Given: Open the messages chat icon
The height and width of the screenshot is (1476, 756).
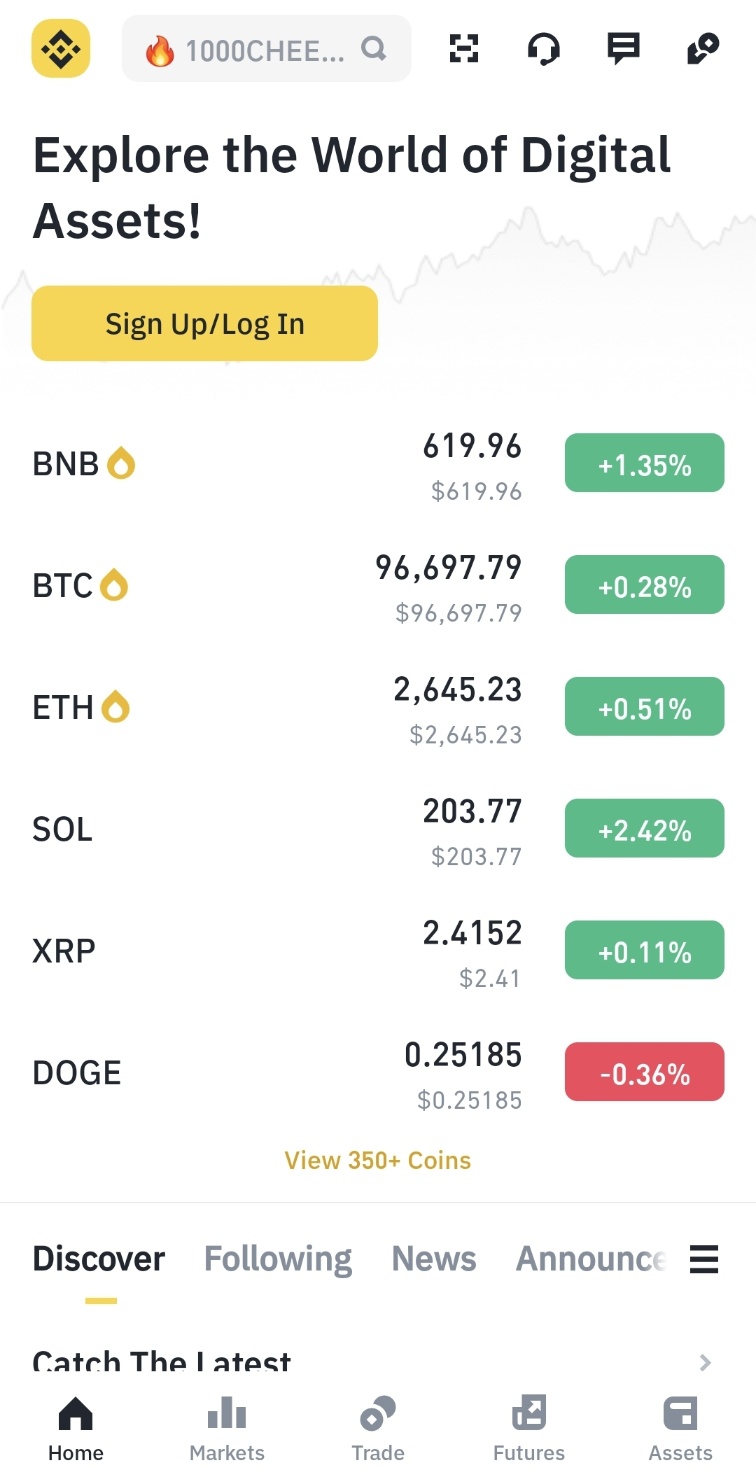Looking at the screenshot, I should 623,48.
